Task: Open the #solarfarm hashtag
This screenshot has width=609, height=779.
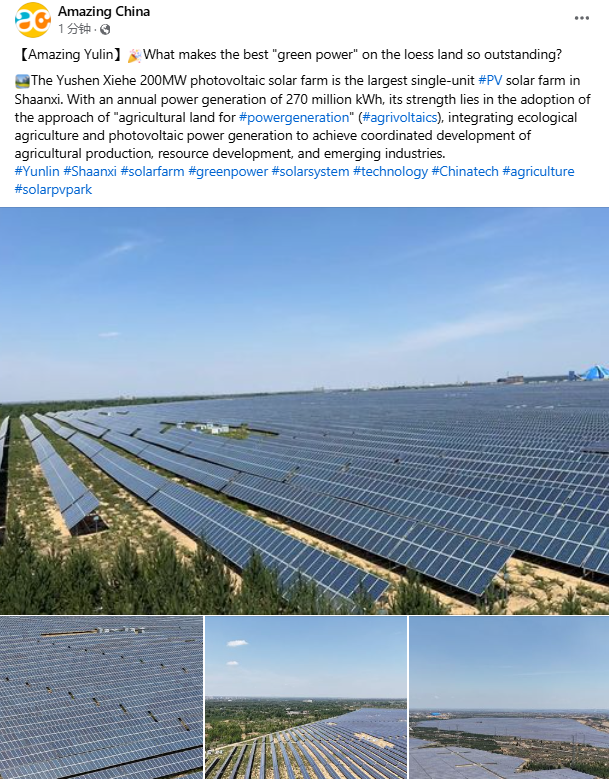Action: coord(152,172)
